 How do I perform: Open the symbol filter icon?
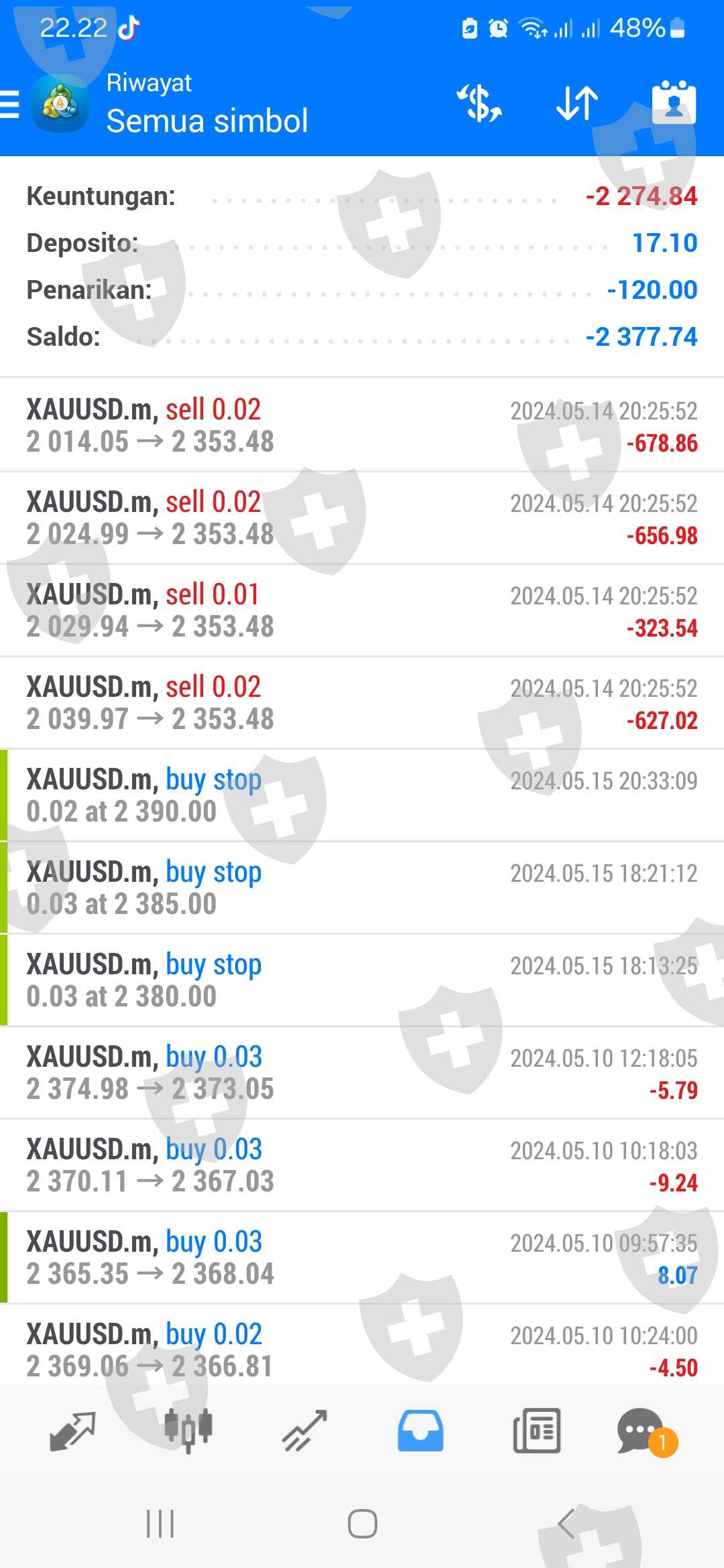[x=479, y=104]
